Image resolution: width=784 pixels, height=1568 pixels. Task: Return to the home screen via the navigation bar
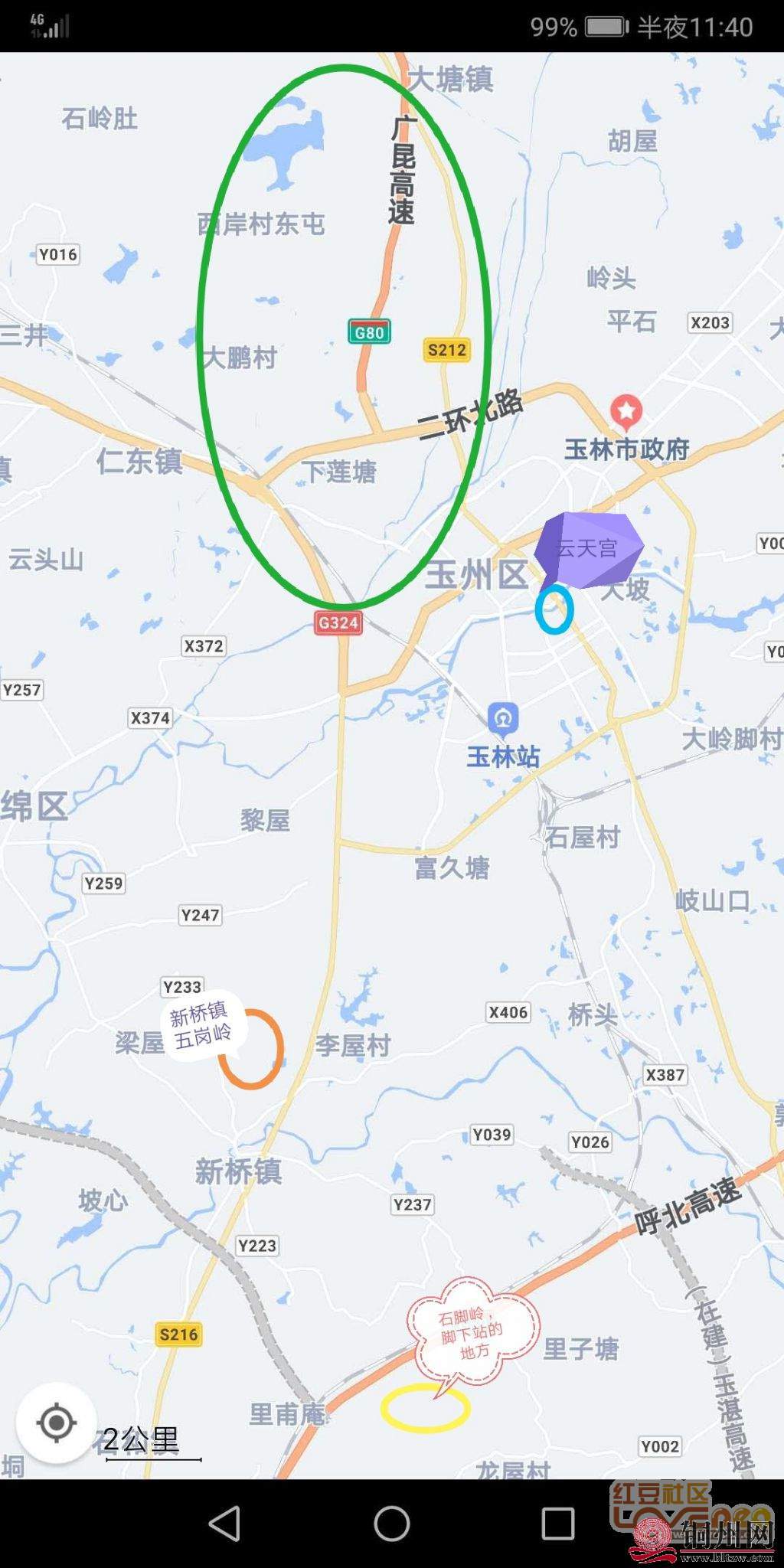391,1523
